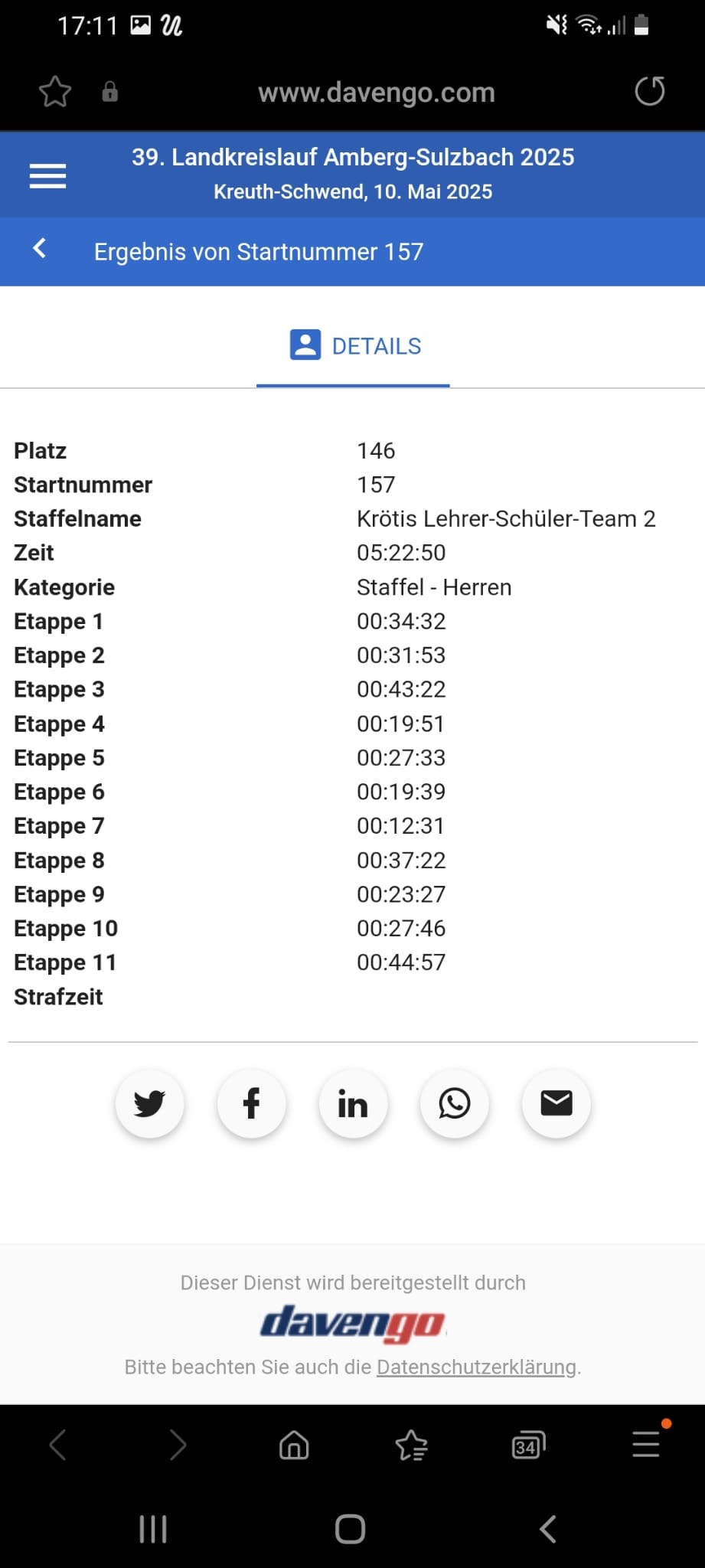705x1568 pixels.
Task: Bookmark this page with the star icon
Action: [55, 93]
